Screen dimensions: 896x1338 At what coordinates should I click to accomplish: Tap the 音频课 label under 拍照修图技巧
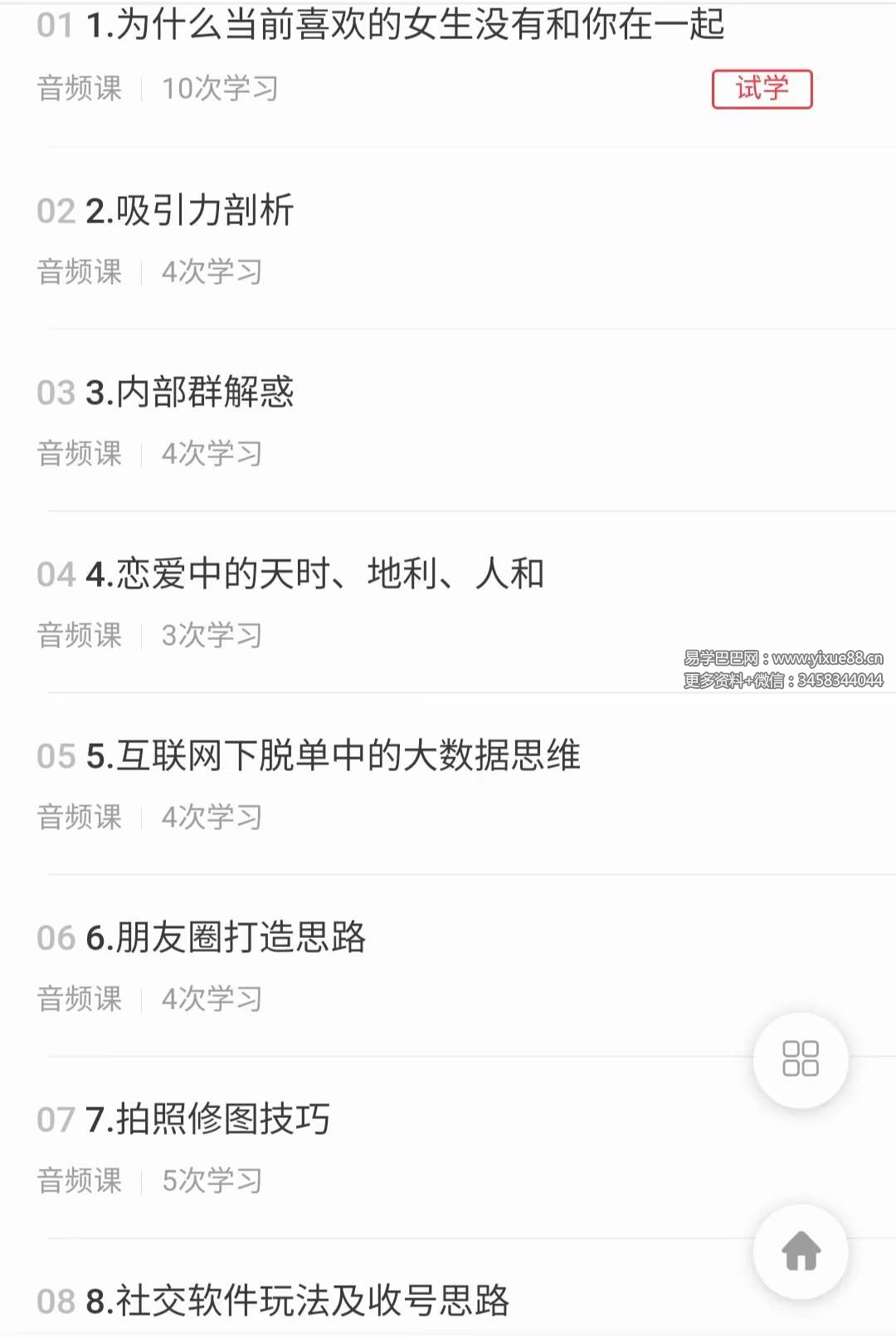click(80, 1180)
